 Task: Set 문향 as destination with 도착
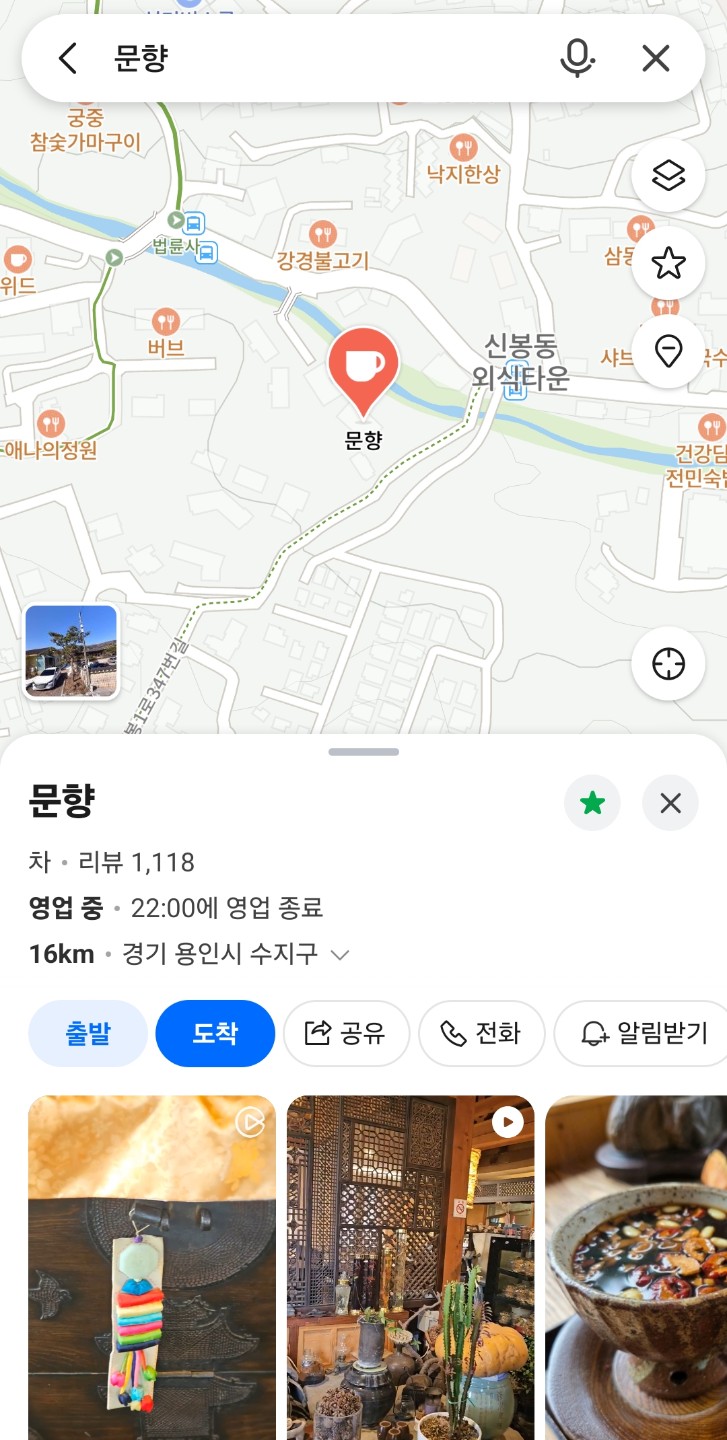pos(215,1033)
